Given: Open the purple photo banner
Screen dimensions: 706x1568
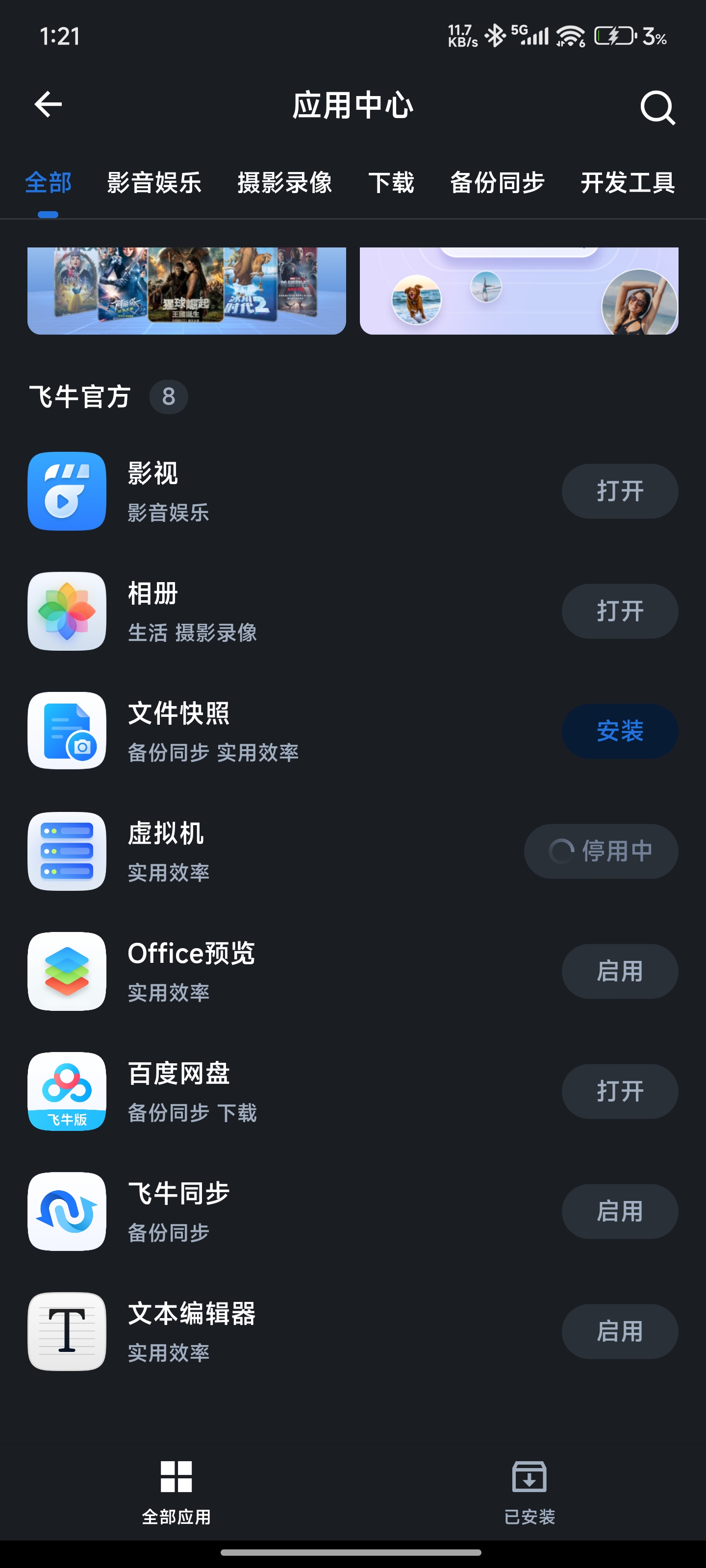Looking at the screenshot, I should (518, 291).
